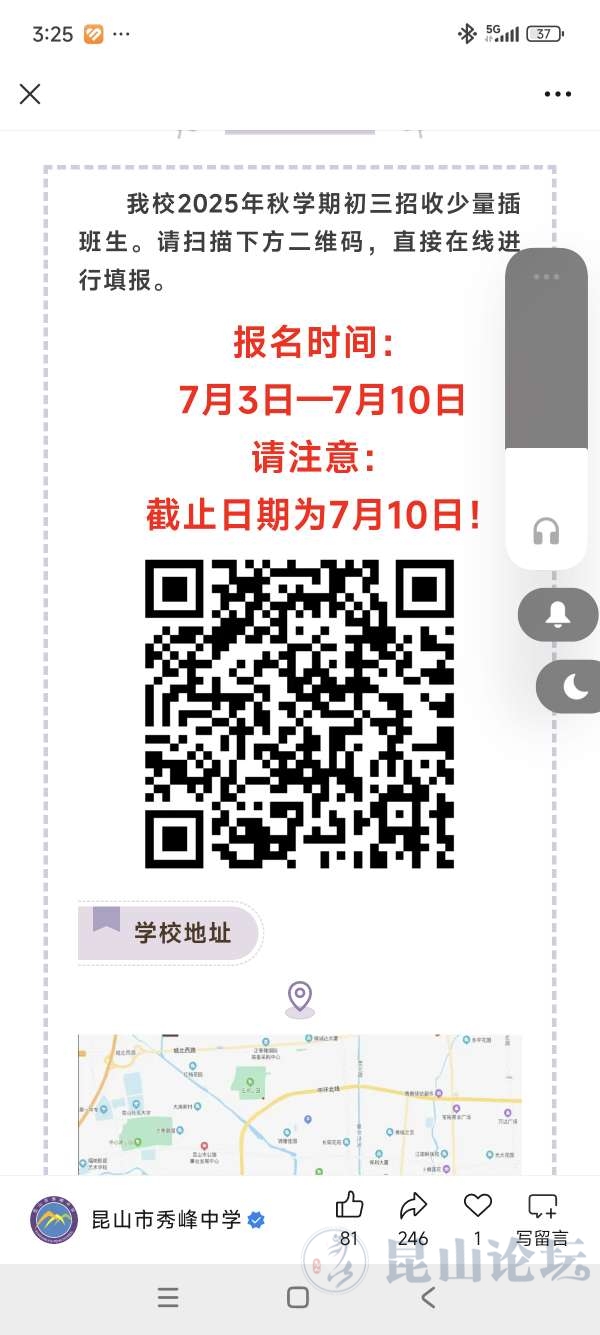Open the school location map
This screenshot has width=600, height=1335.
(299, 1103)
